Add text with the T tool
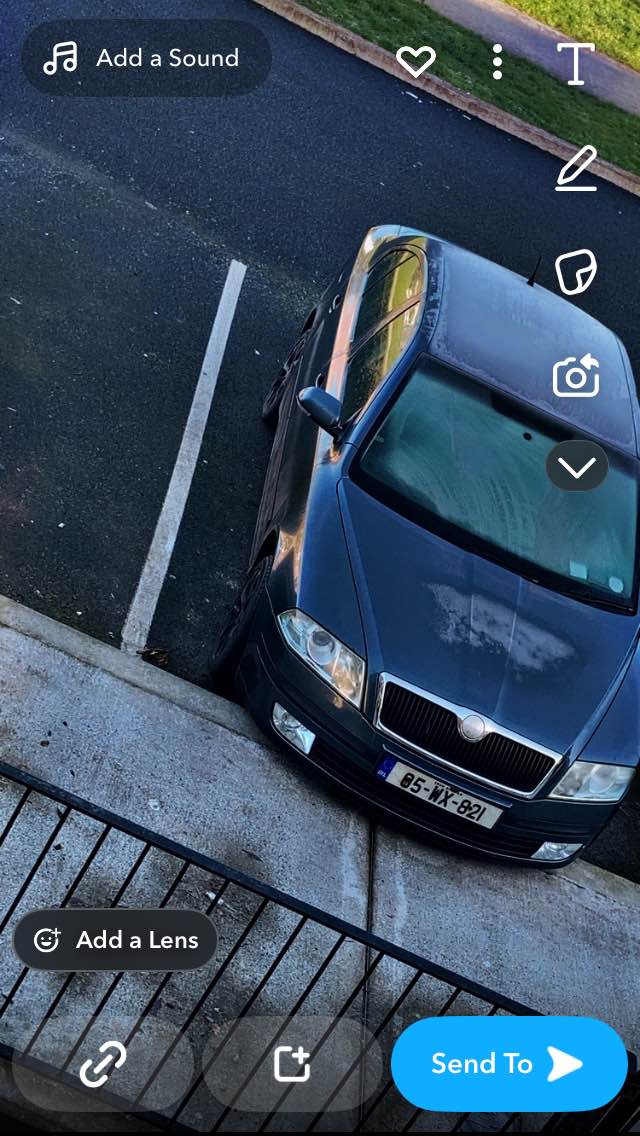Viewport: 640px width, 1136px height. tap(576, 64)
